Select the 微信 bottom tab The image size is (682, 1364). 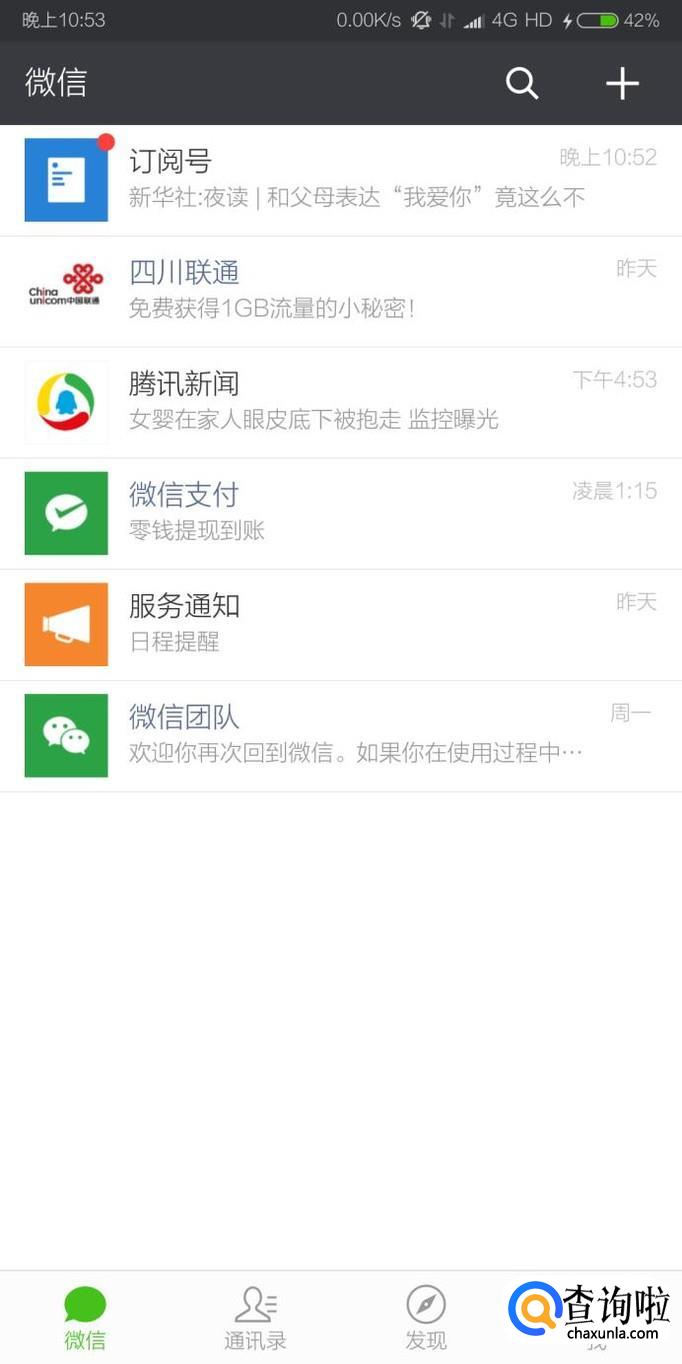(85, 1318)
